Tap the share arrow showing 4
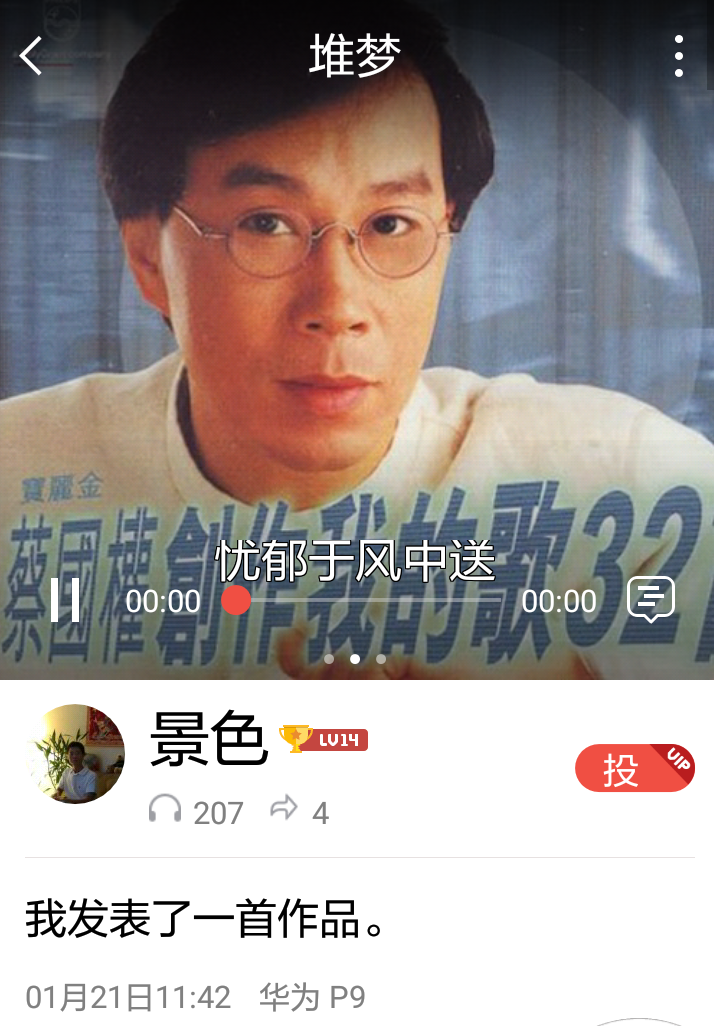Viewport: 714px width, 1026px height. click(x=285, y=810)
